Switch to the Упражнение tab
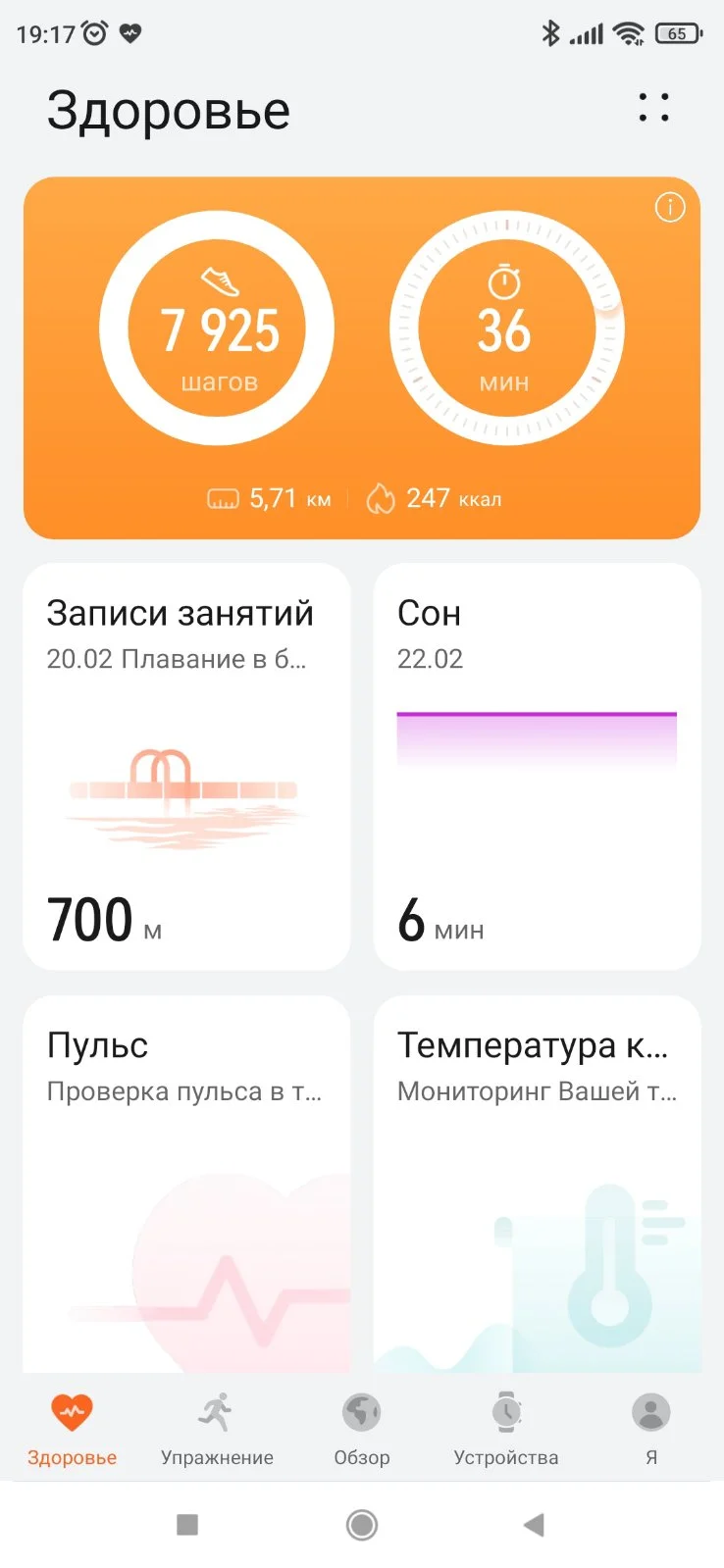The image size is (724, 1568). pos(217,1429)
